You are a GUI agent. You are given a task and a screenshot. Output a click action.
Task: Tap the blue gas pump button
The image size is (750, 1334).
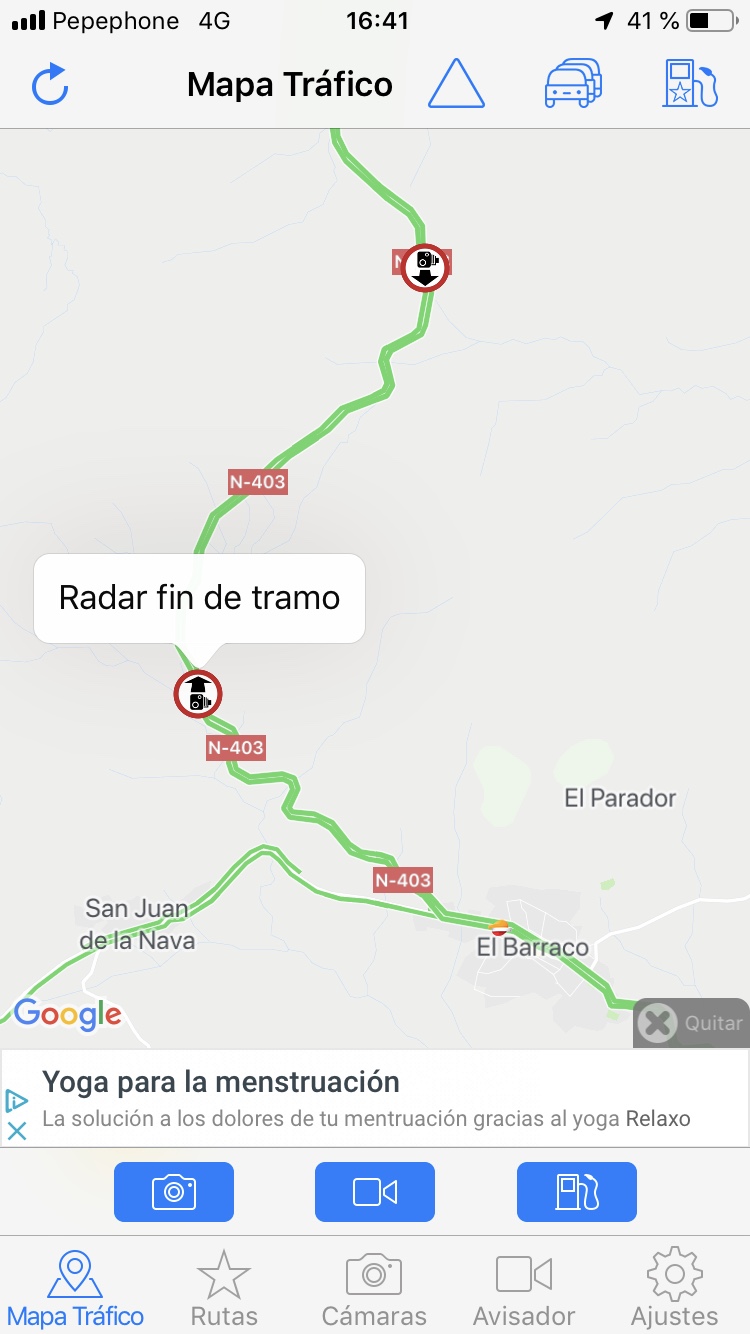tap(577, 1192)
